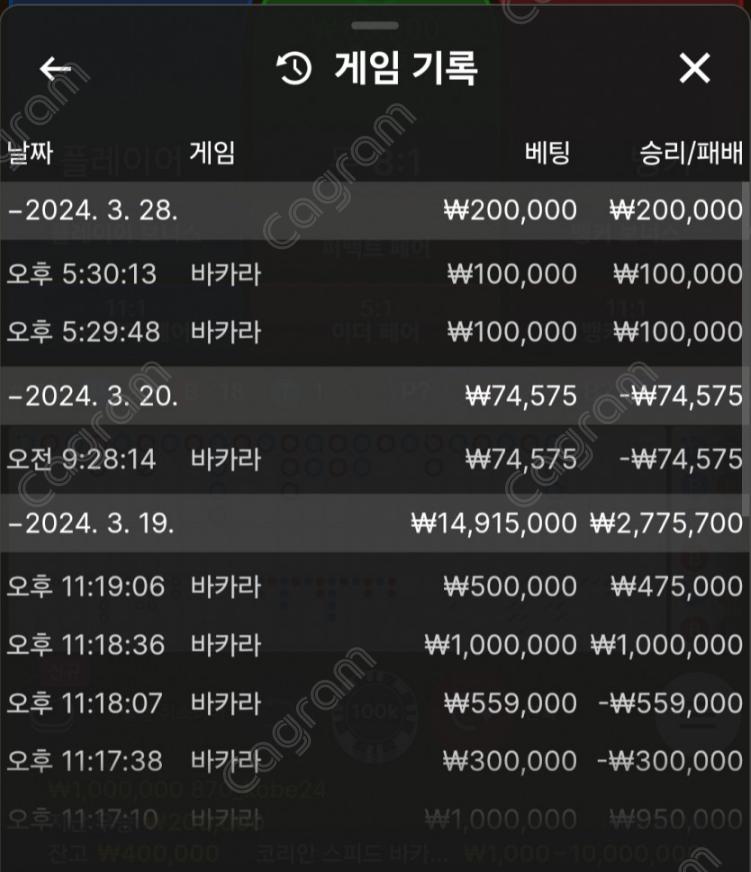751x872 pixels.
Task: Go back using the arrow icon
Action: click(x=55, y=69)
